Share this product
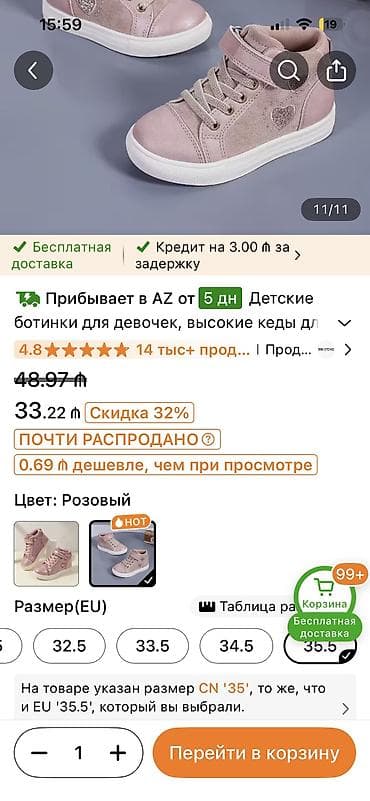 336,70
